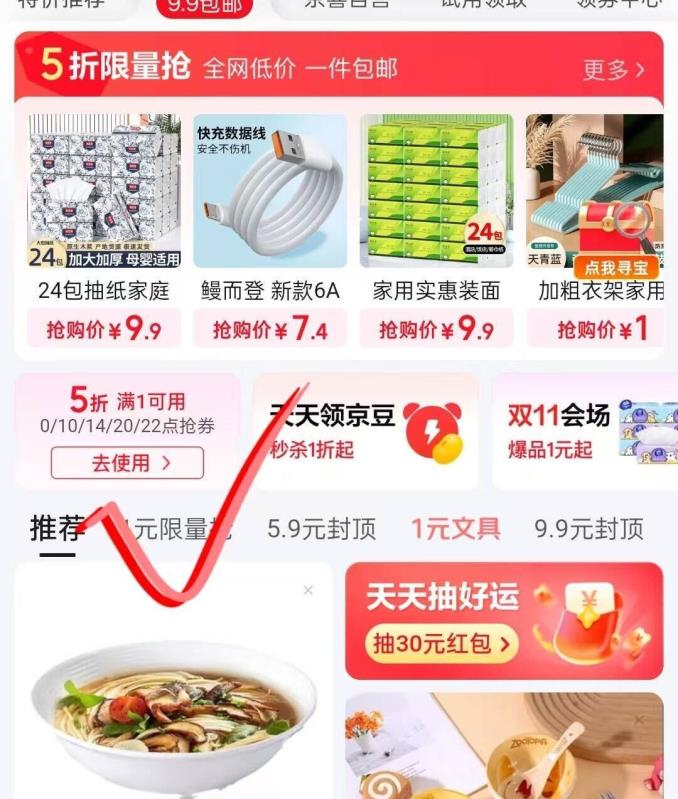Switch to the 5.9元封顶 tab
This screenshot has height=799, width=678.
pyautogui.click(x=321, y=529)
